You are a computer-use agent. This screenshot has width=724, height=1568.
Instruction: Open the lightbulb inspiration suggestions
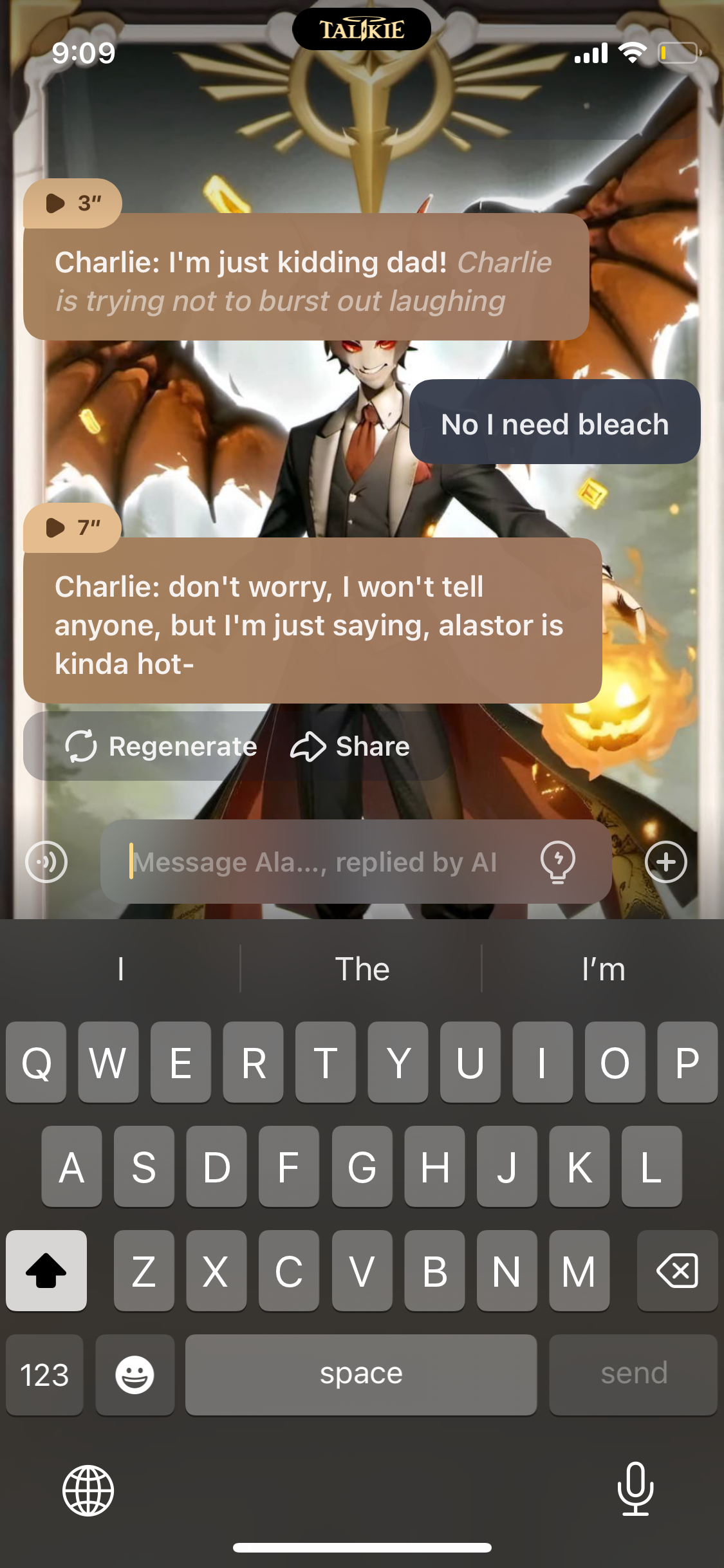point(558,861)
